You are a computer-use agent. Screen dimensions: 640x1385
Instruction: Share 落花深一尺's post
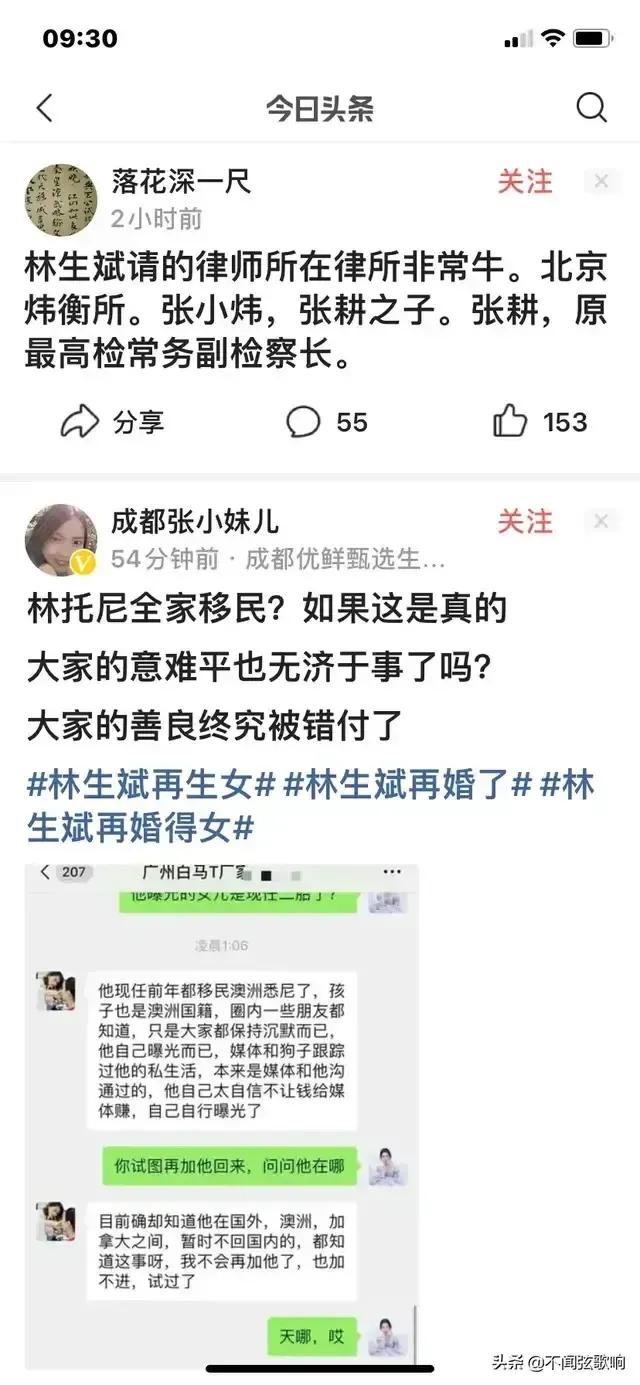point(111,422)
